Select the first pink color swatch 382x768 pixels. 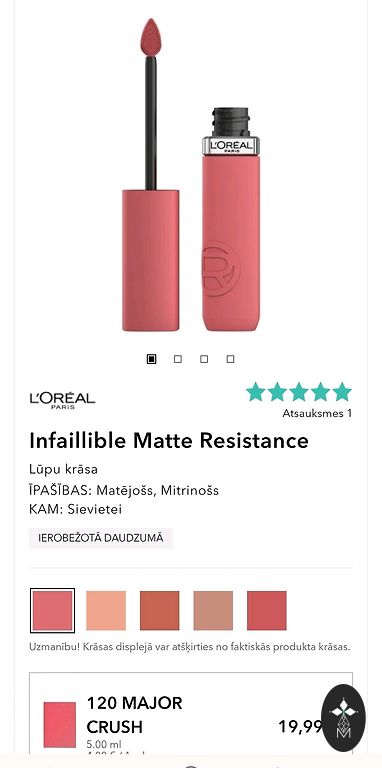(x=52, y=610)
